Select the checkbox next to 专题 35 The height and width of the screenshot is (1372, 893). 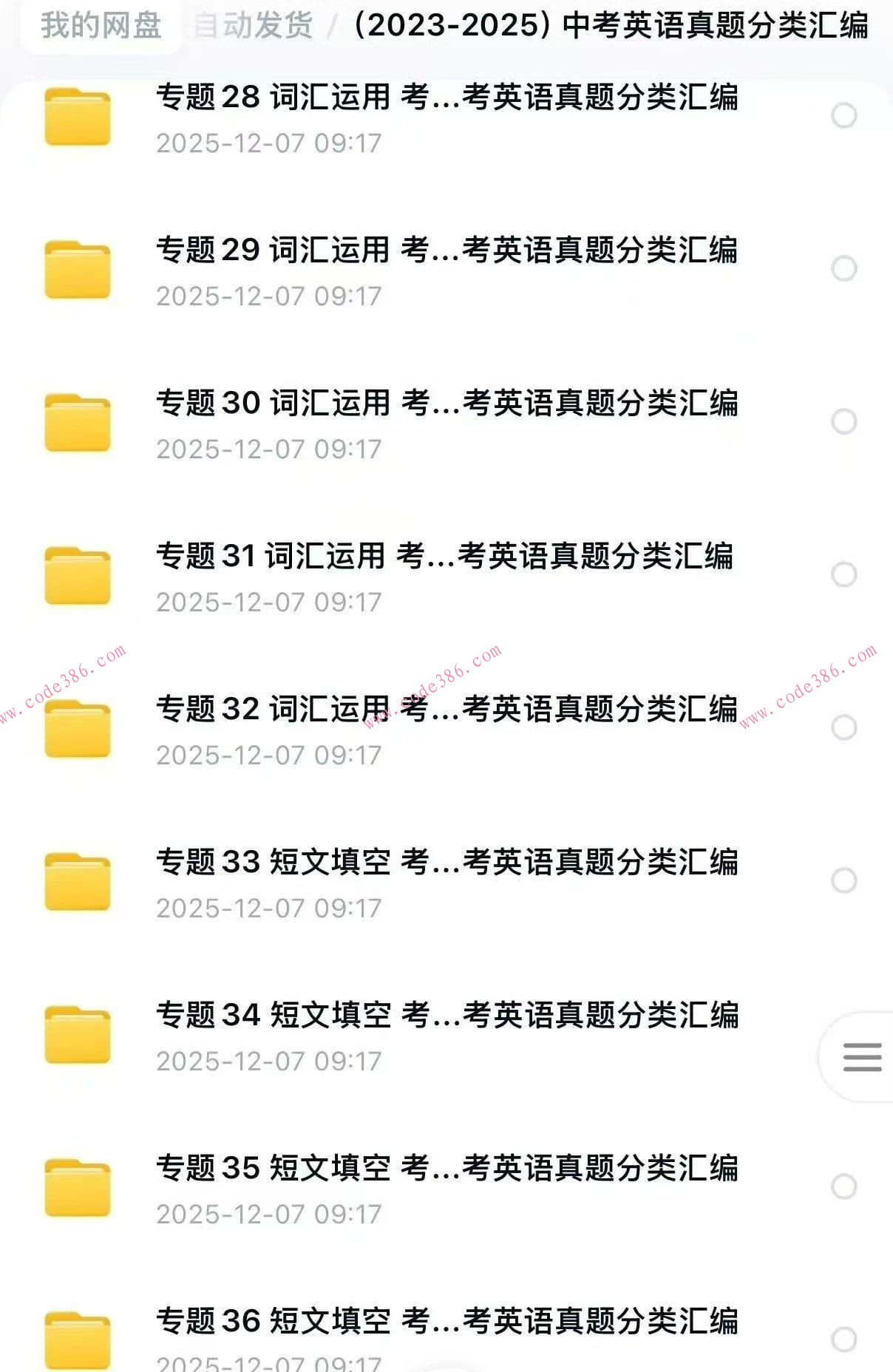point(843,1190)
